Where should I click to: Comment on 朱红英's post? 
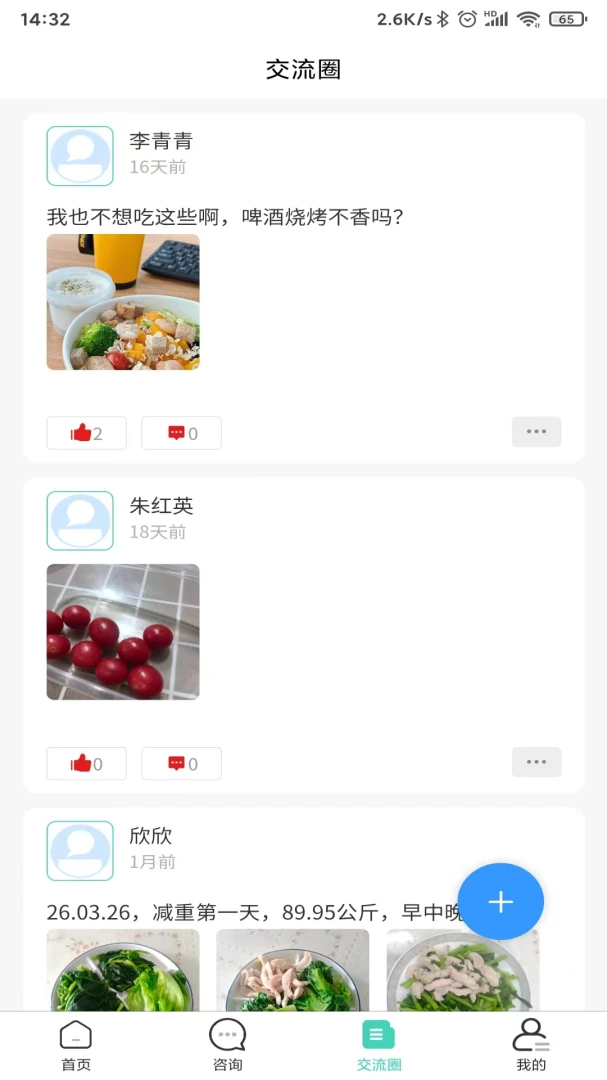tap(181, 764)
